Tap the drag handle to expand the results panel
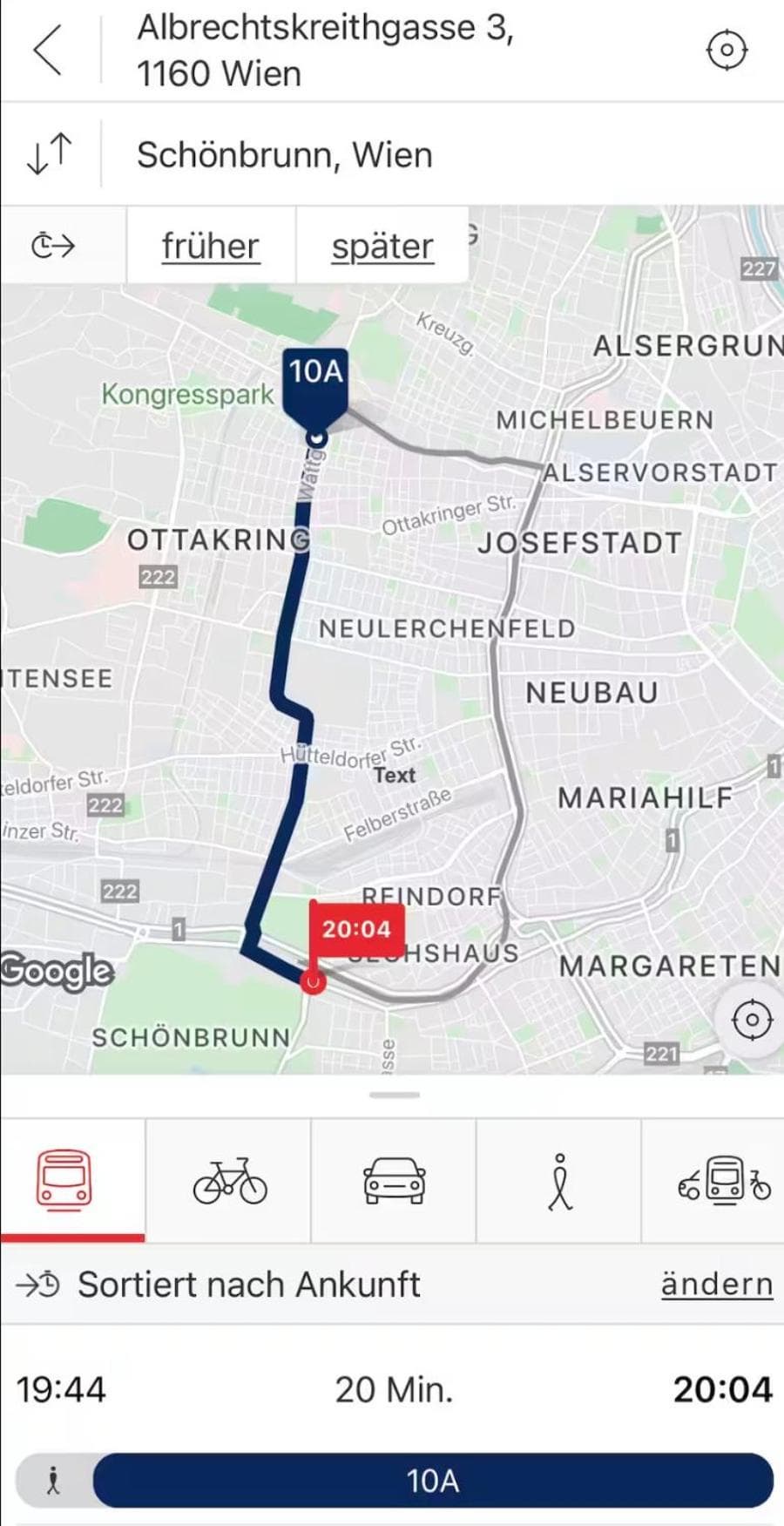This screenshot has height=1526, width=784. pyautogui.click(x=394, y=1095)
